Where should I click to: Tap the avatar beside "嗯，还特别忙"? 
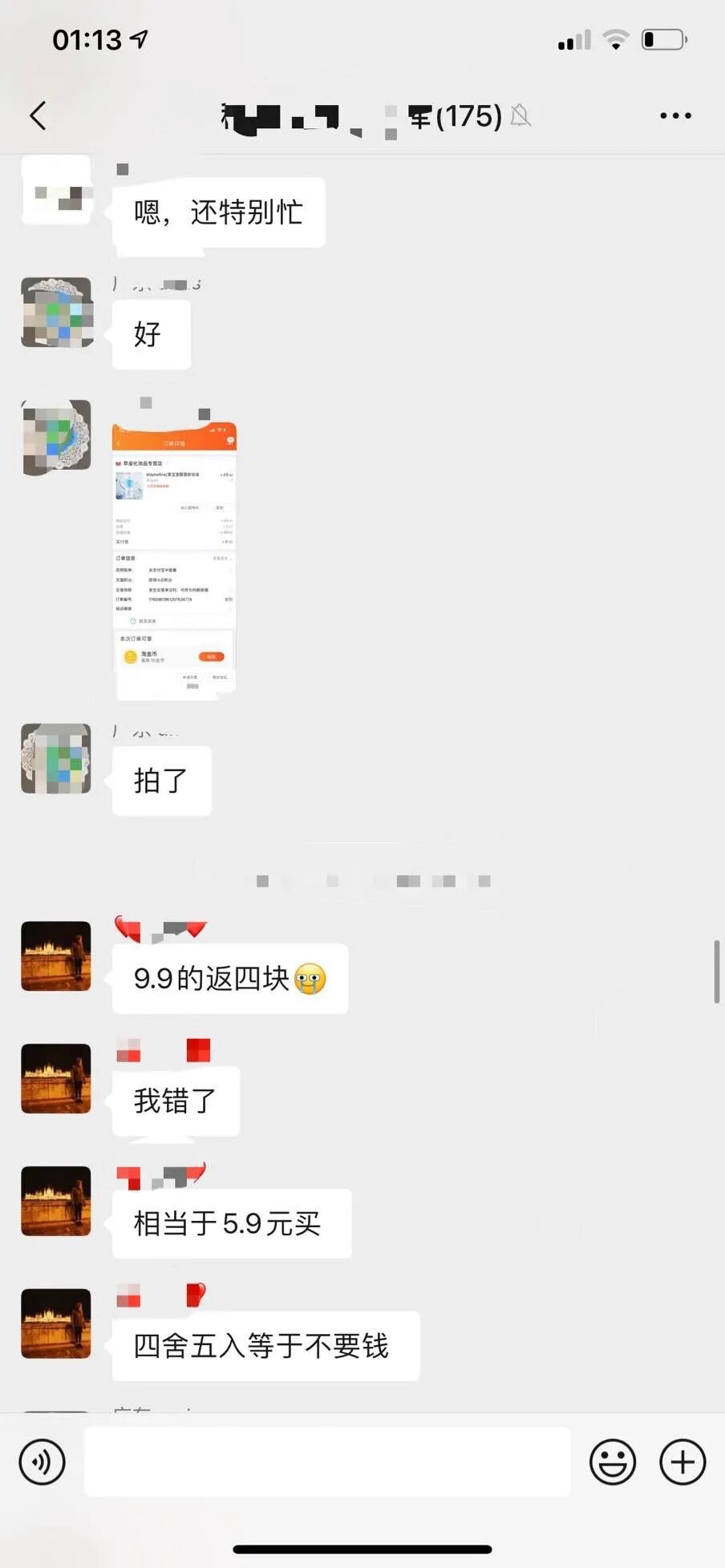pyautogui.click(x=56, y=191)
